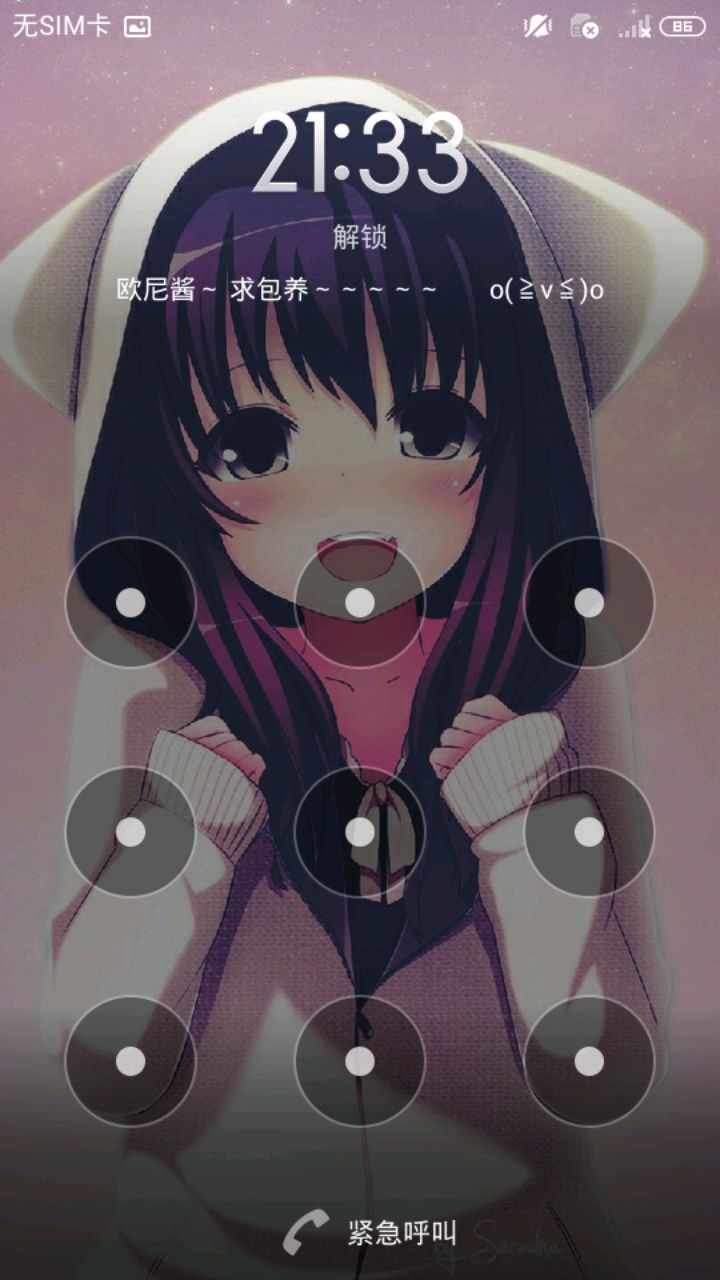Image resolution: width=720 pixels, height=1280 pixels.
Task: Tap the bottom-center pattern lock dot
Action: 360,1061
